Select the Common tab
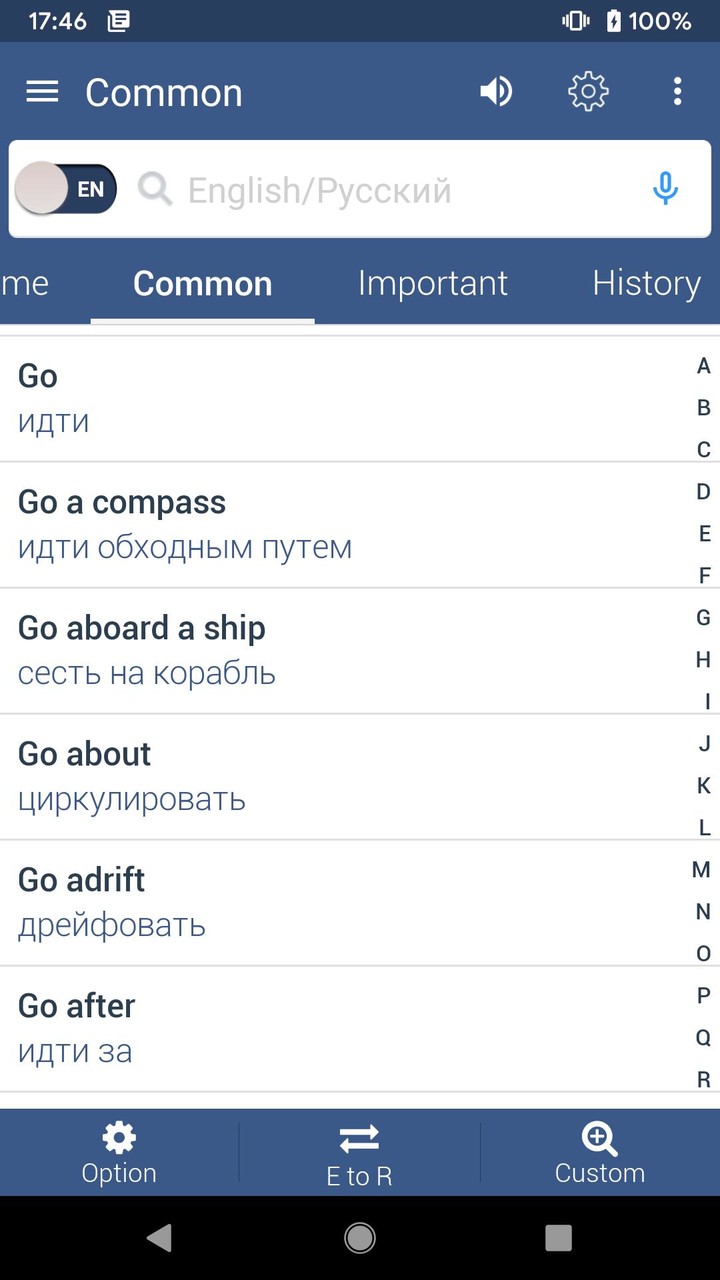This screenshot has width=720, height=1280. point(202,283)
